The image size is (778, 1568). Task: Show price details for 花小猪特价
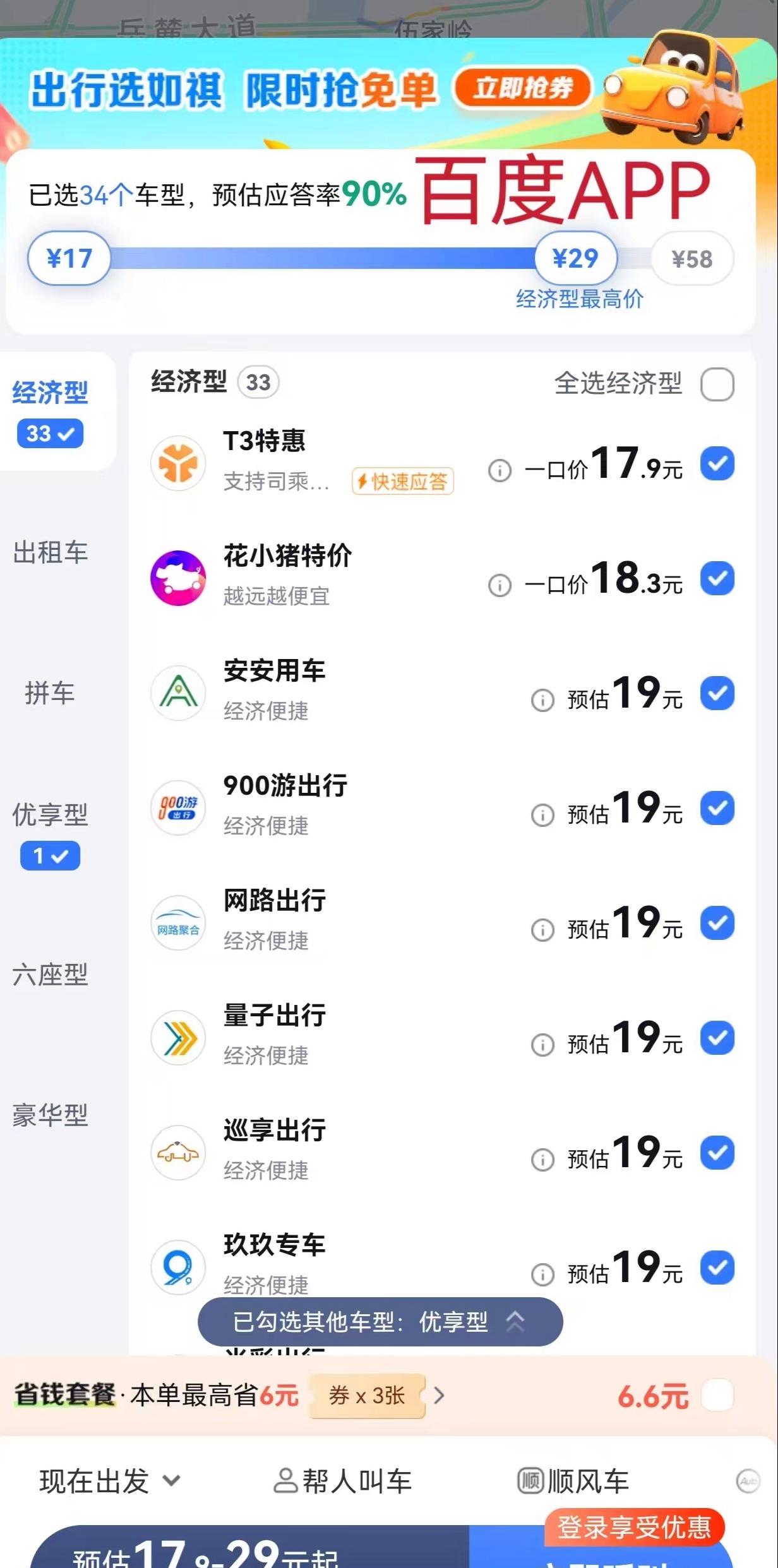(500, 586)
